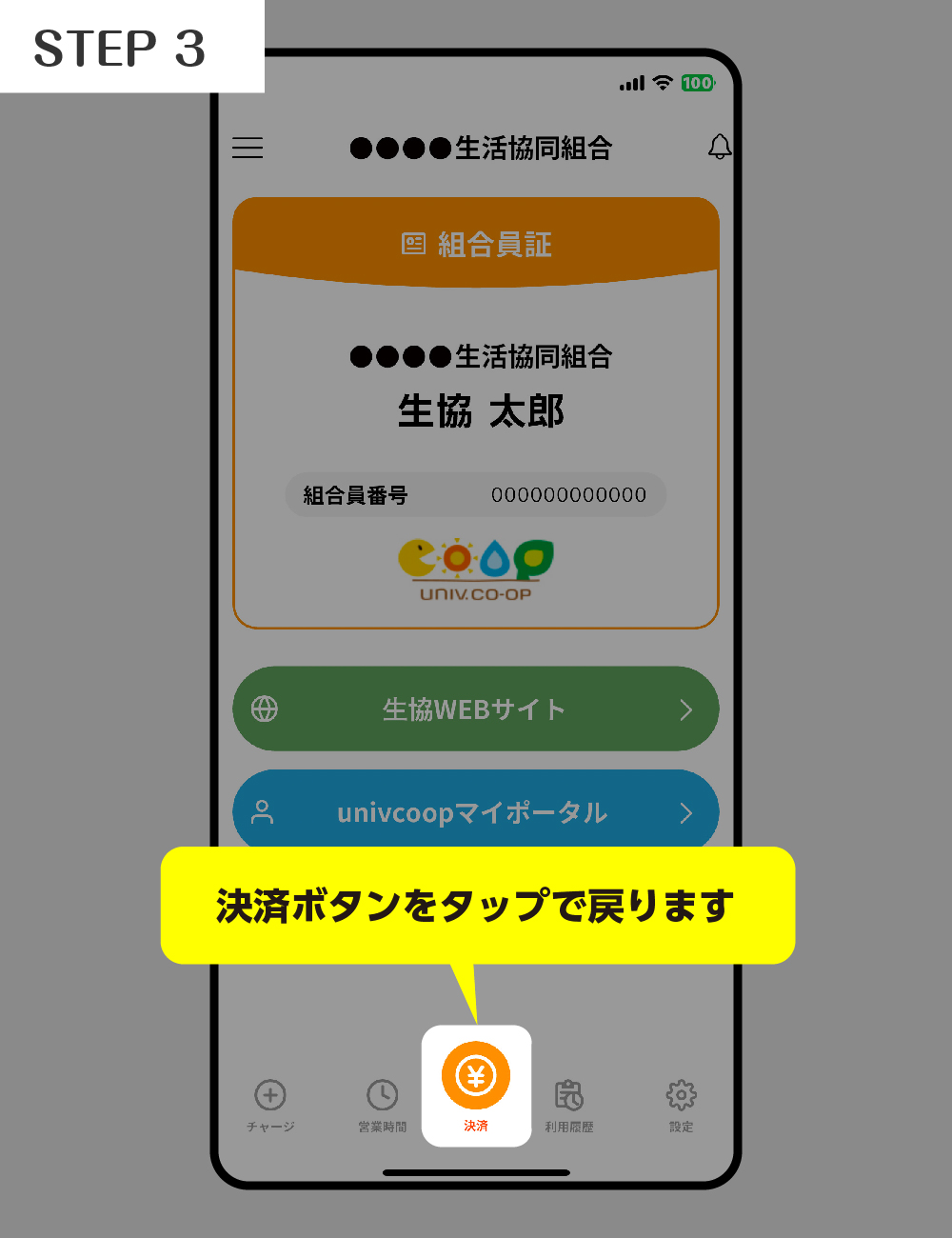Open the 生協WEBサイト link
This screenshot has height=1238, width=952.
(x=476, y=709)
